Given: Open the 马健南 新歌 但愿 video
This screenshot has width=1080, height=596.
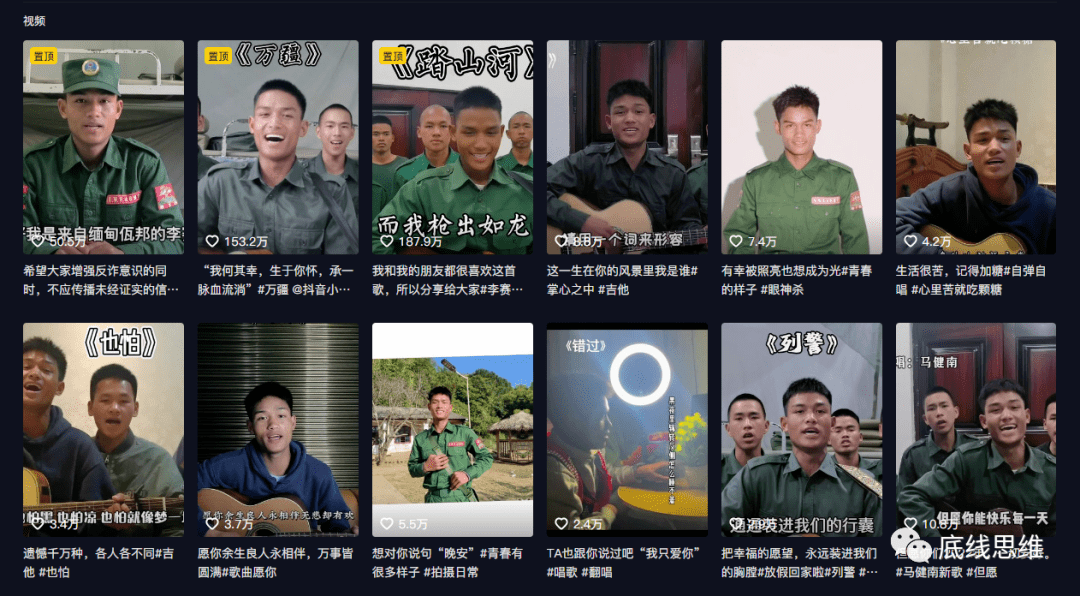Looking at the screenshot, I should click(975, 429).
